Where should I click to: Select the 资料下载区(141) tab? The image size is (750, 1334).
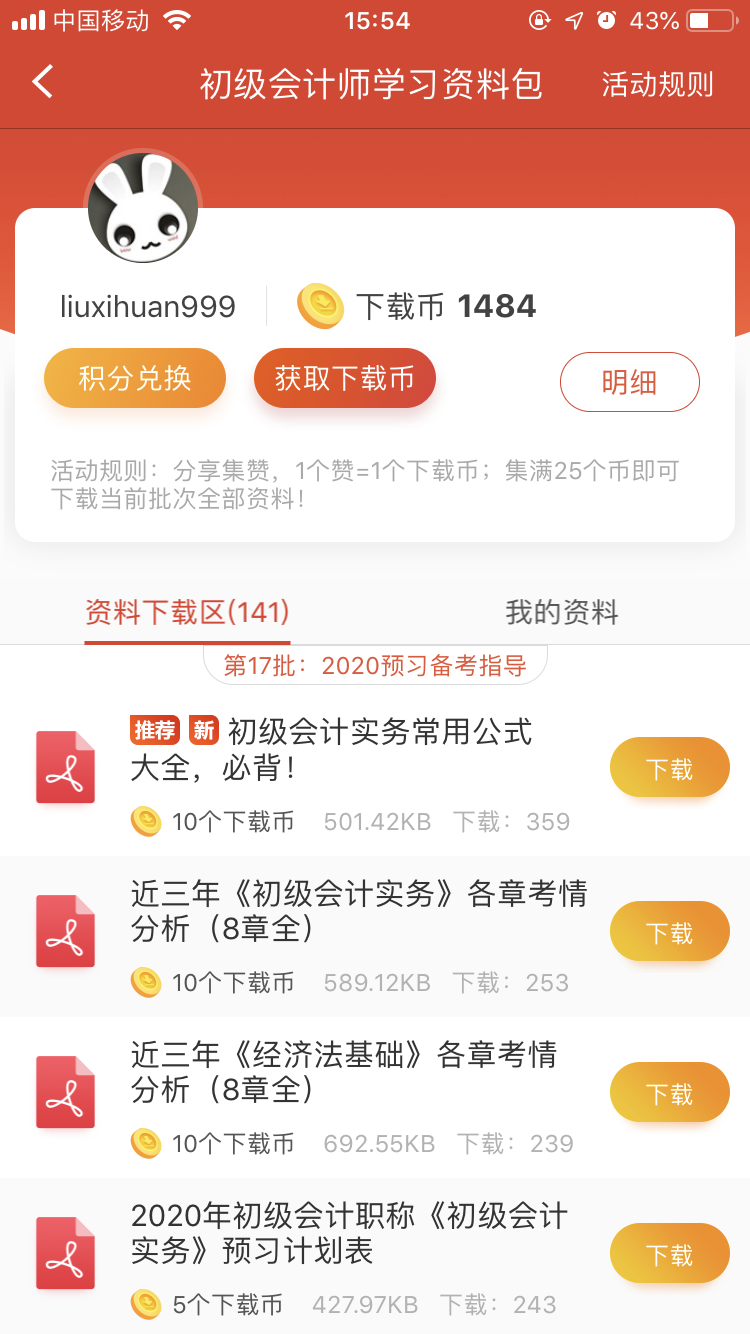pyautogui.click(x=187, y=612)
